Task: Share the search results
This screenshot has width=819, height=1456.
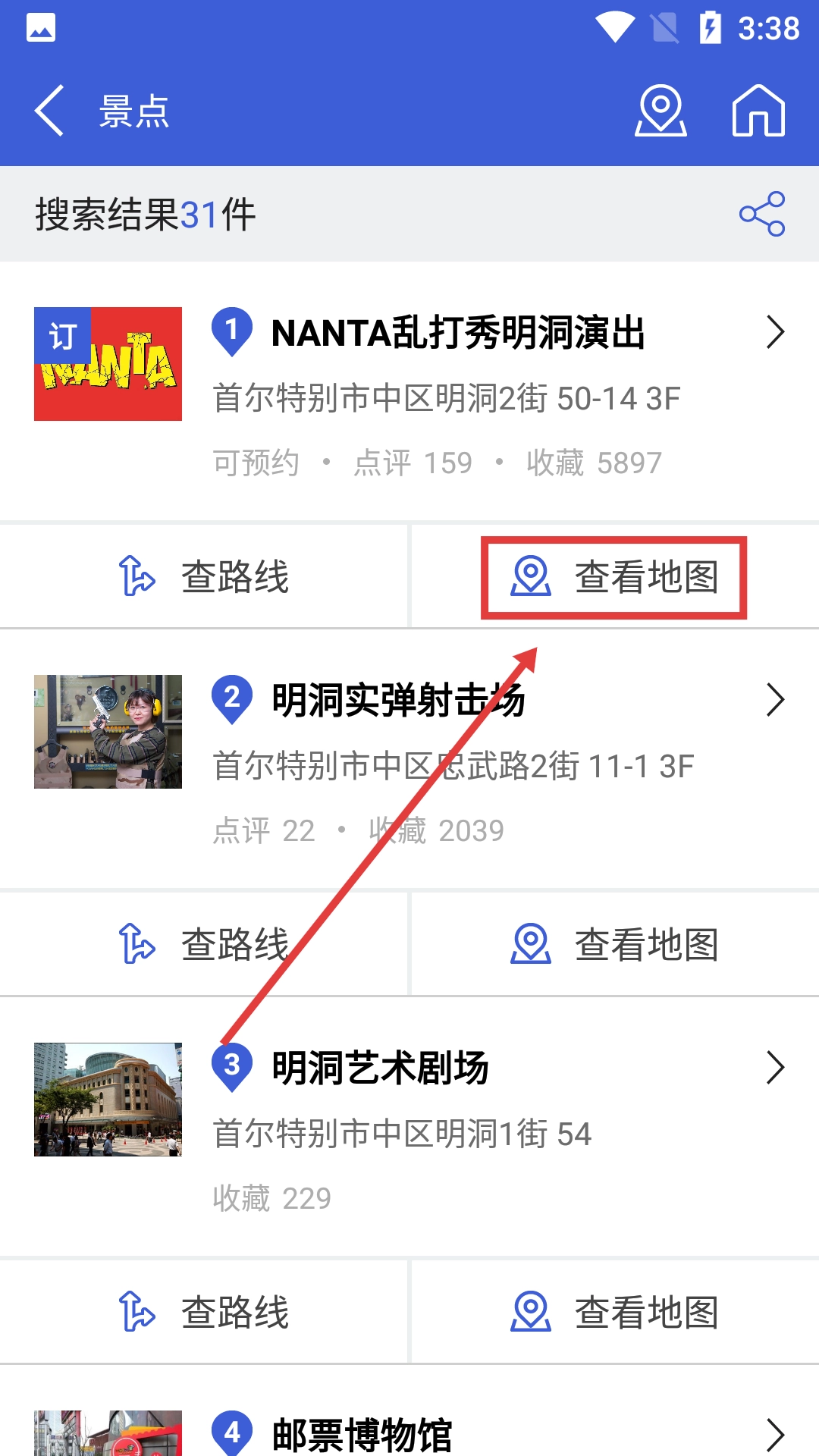Action: pos(762,214)
